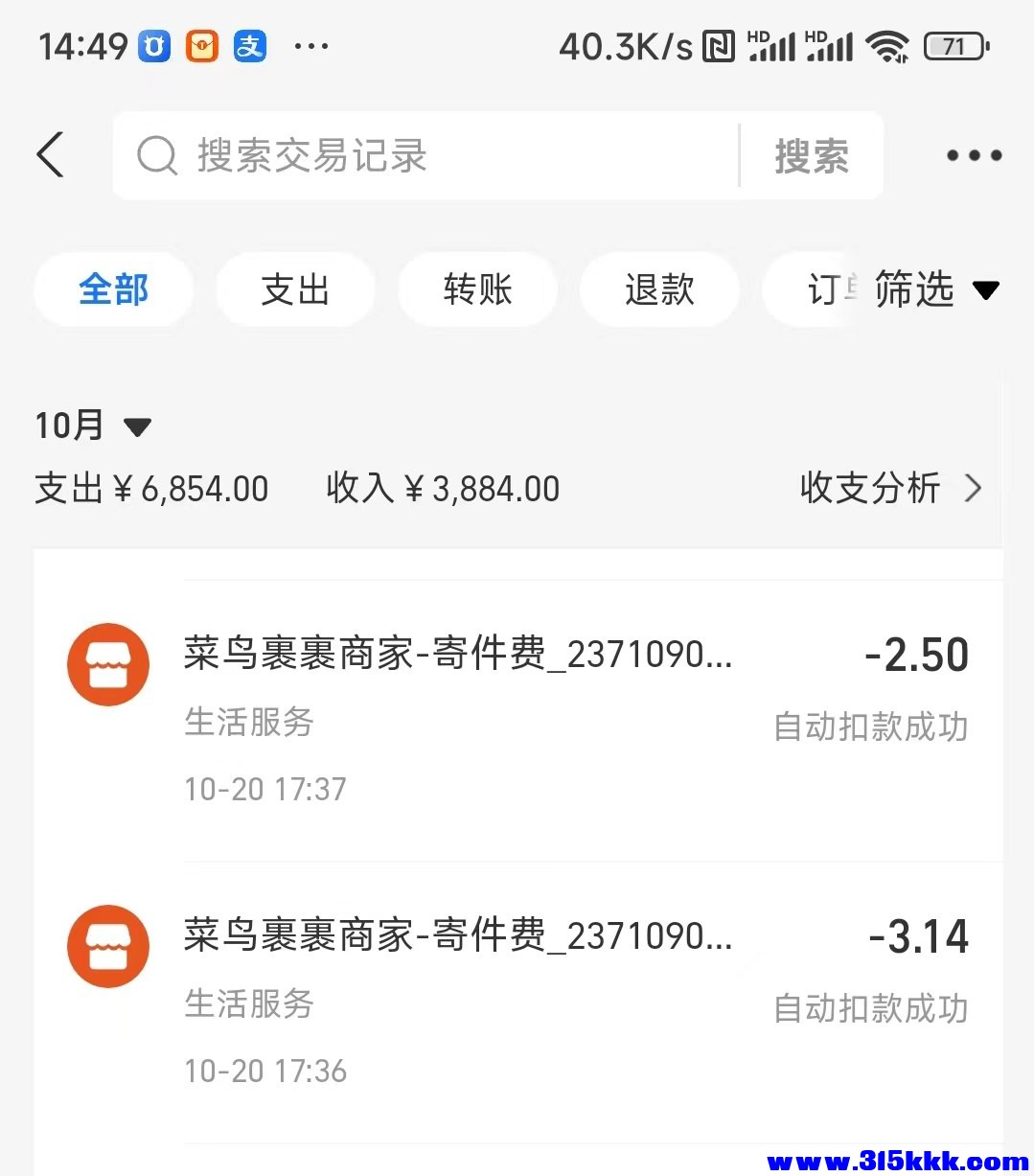Image resolution: width=1034 pixels, height=1176 pixels.
Task: Switch to the 支出 tab
Action: tap(295, 289)
